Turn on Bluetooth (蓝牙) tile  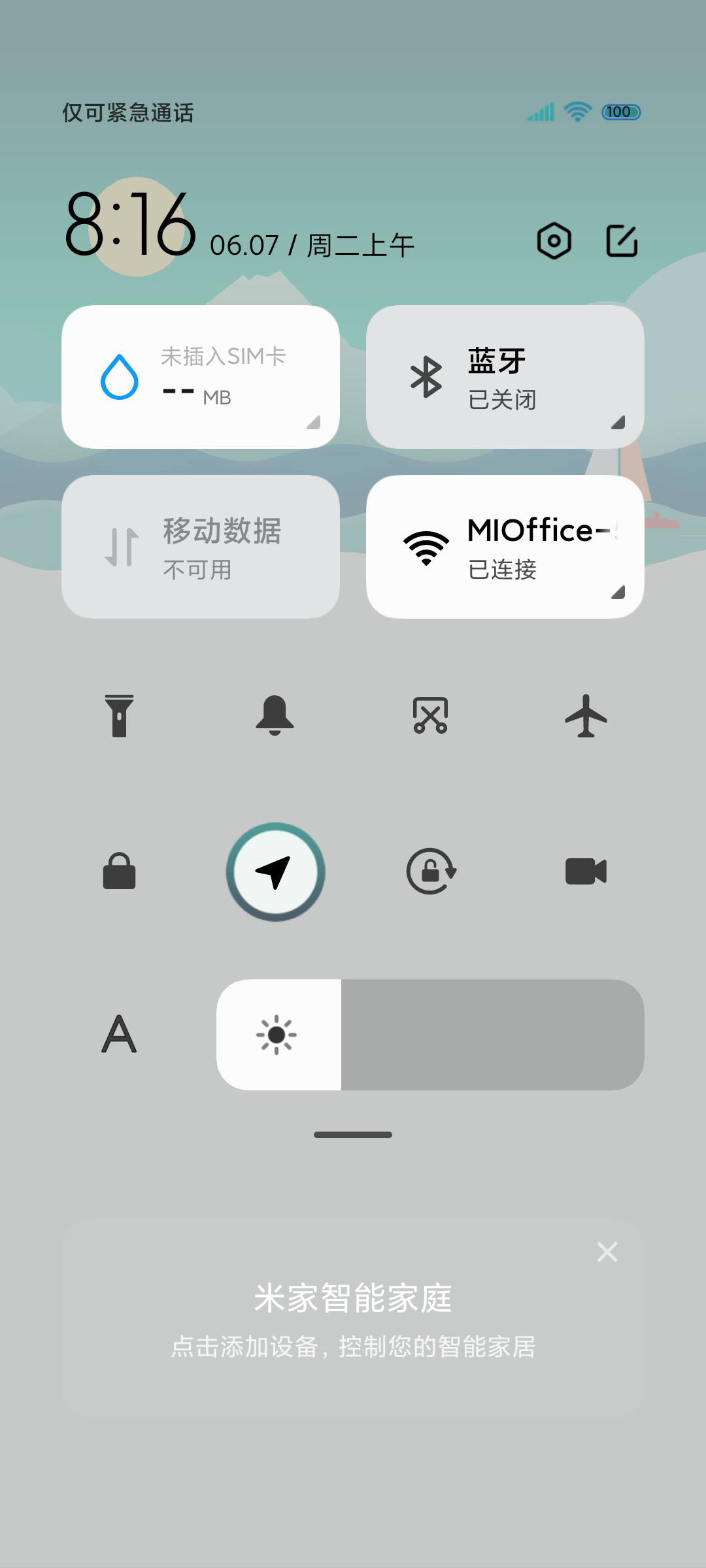click(505, 377)
